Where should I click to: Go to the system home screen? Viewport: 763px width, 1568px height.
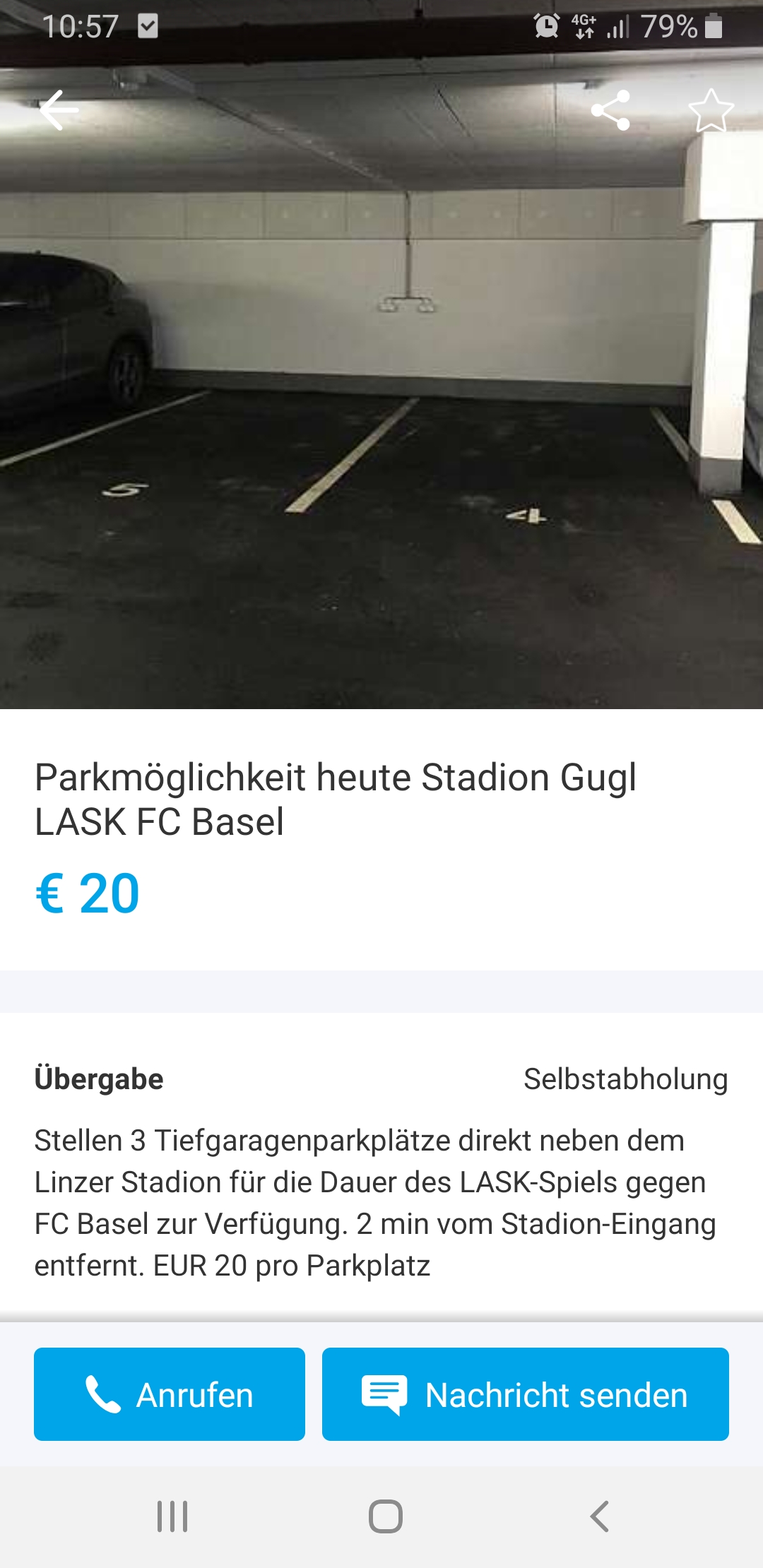pyautogui.click(x=386, y=1516)
